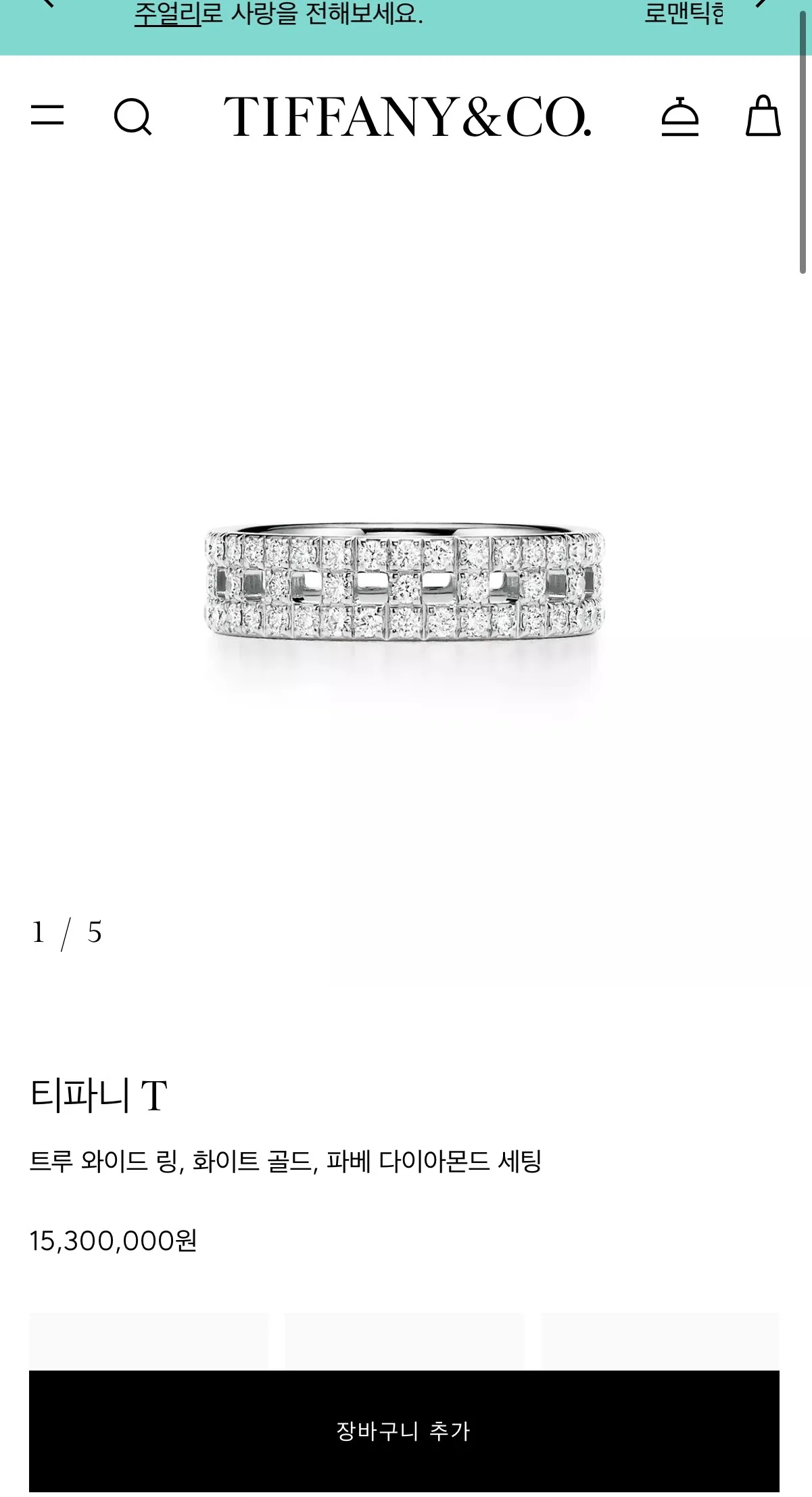
Task: Open the hamburger menu
Action: point(47,116)
